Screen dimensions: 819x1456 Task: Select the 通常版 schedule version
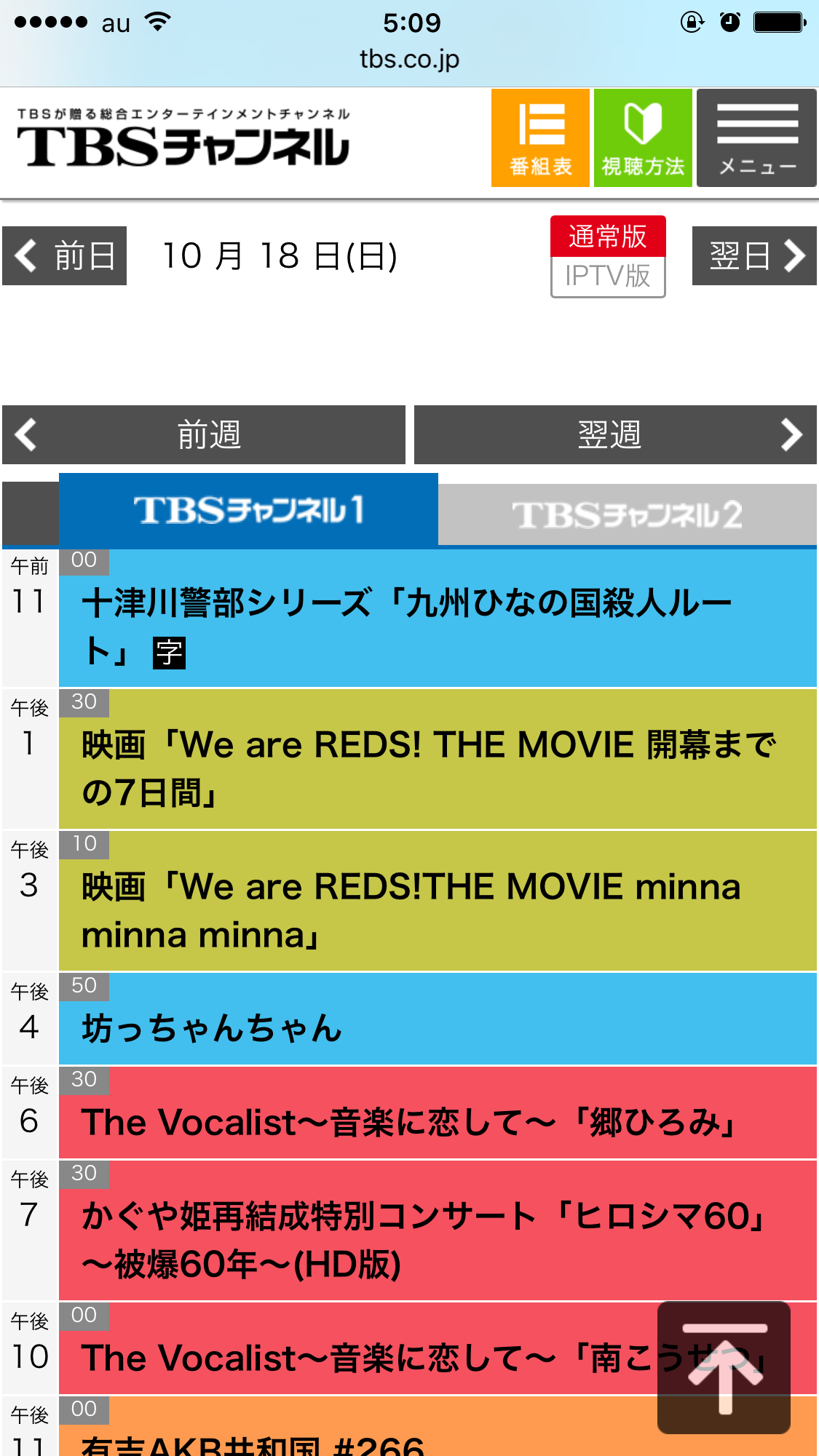click(608, 236)
